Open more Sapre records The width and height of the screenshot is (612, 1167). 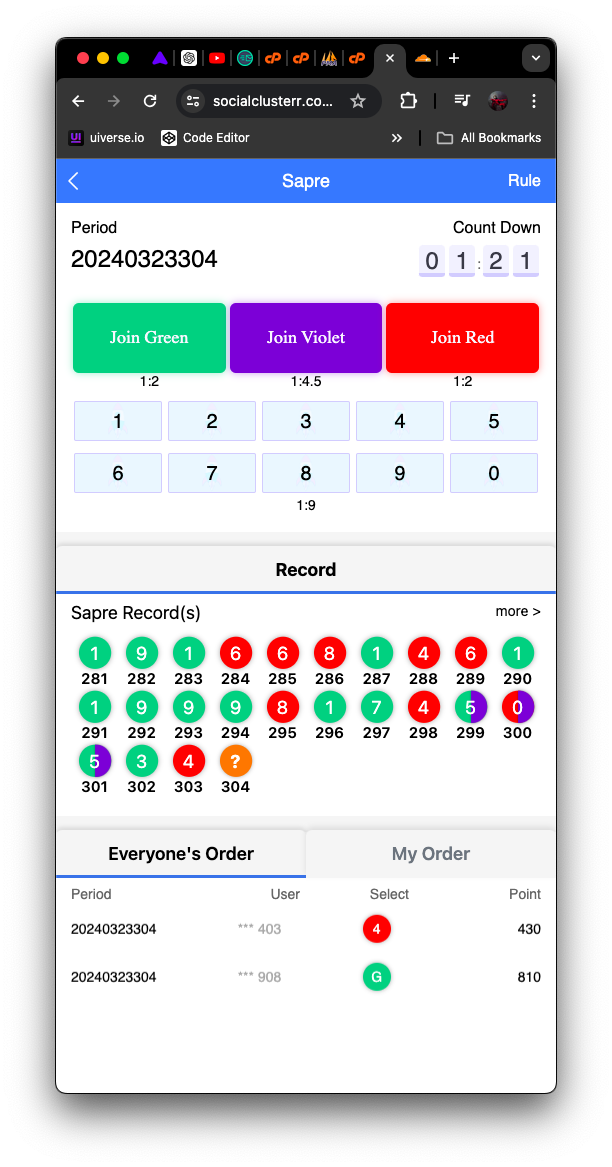[x=517, y=611]
